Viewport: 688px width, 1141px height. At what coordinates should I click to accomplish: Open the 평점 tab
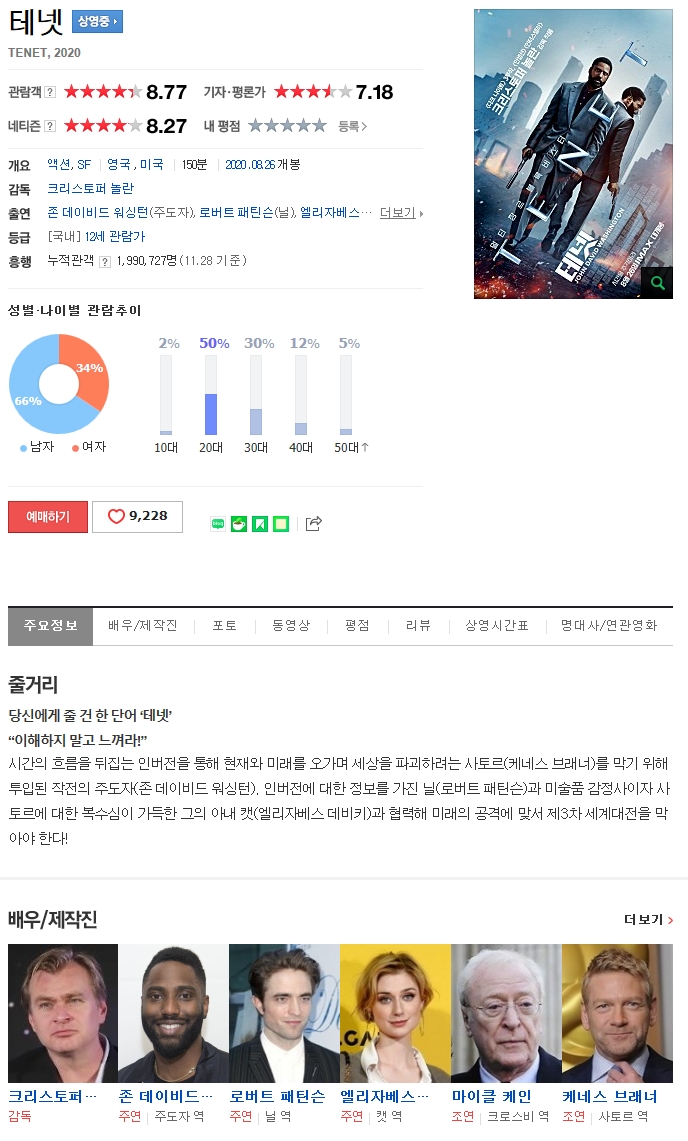click(356, 626)
